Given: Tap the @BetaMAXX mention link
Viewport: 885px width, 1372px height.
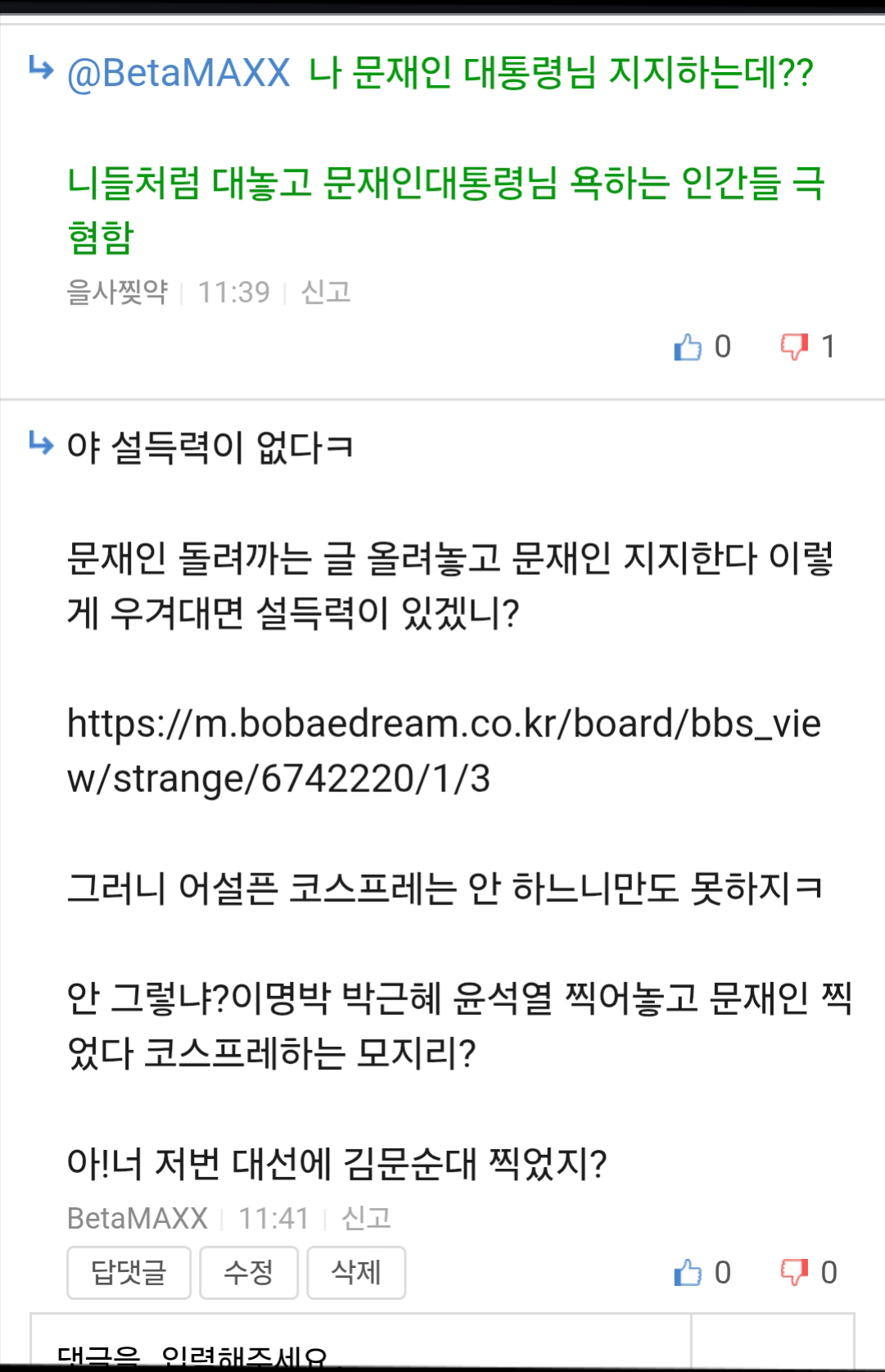Looking at the screenshot, I should (178, 74).
